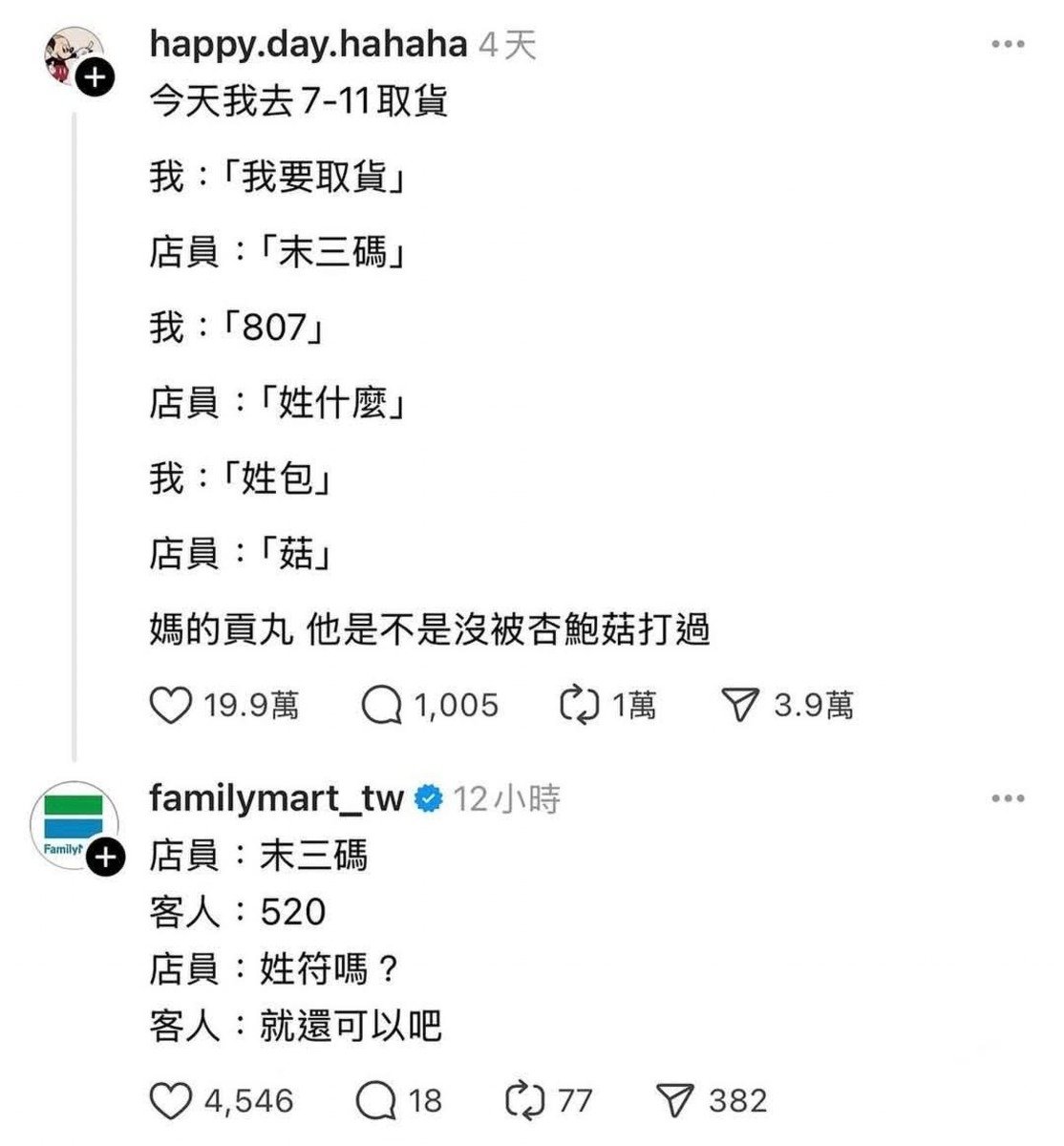The width and height of the screenshot is (1064, 1146).
Task: Repost the familymart_tw reply
Action: (x=525, y=1101)
